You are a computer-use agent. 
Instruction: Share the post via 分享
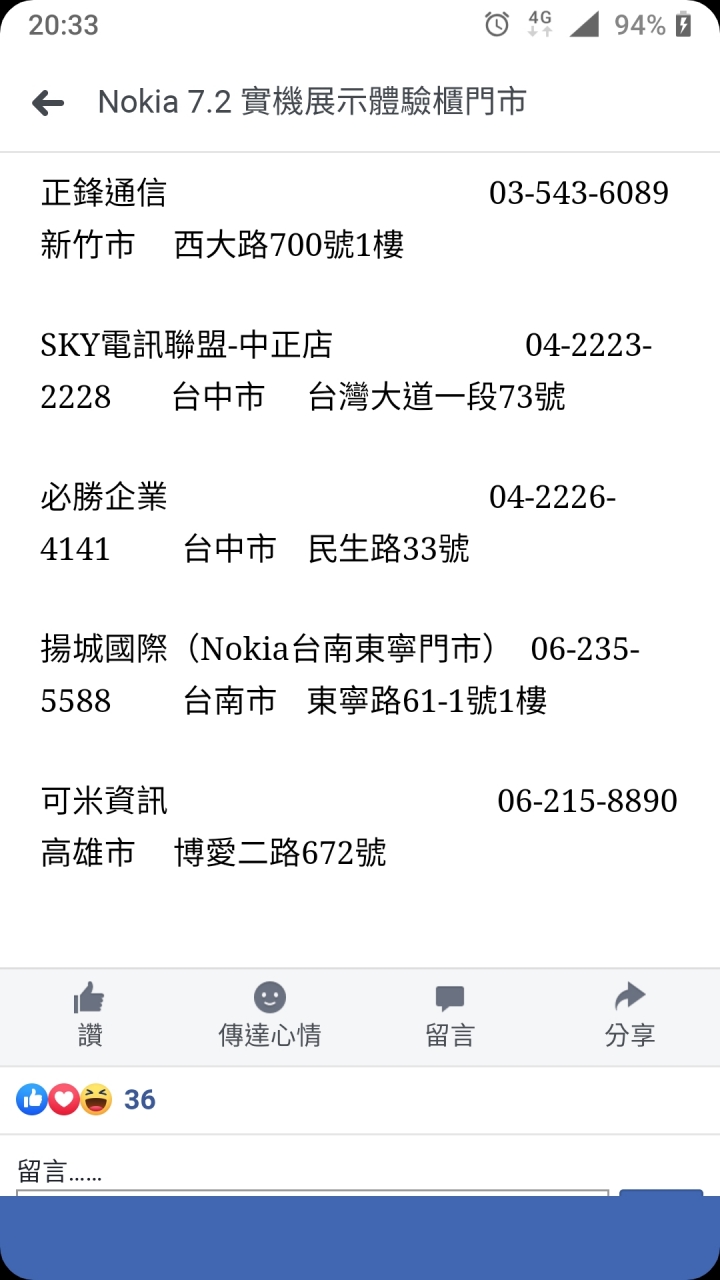coord(630,1015)
